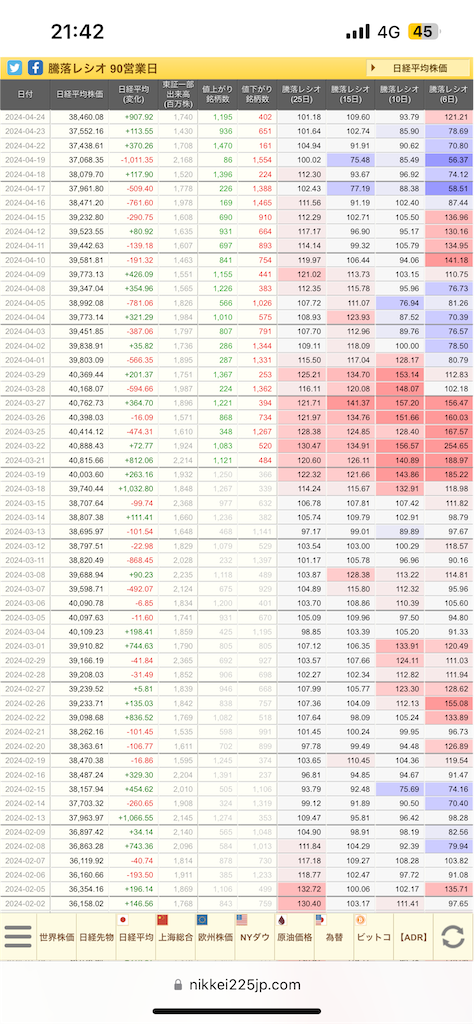Tap the nikkei225jp.com address bar

[237, 984]
